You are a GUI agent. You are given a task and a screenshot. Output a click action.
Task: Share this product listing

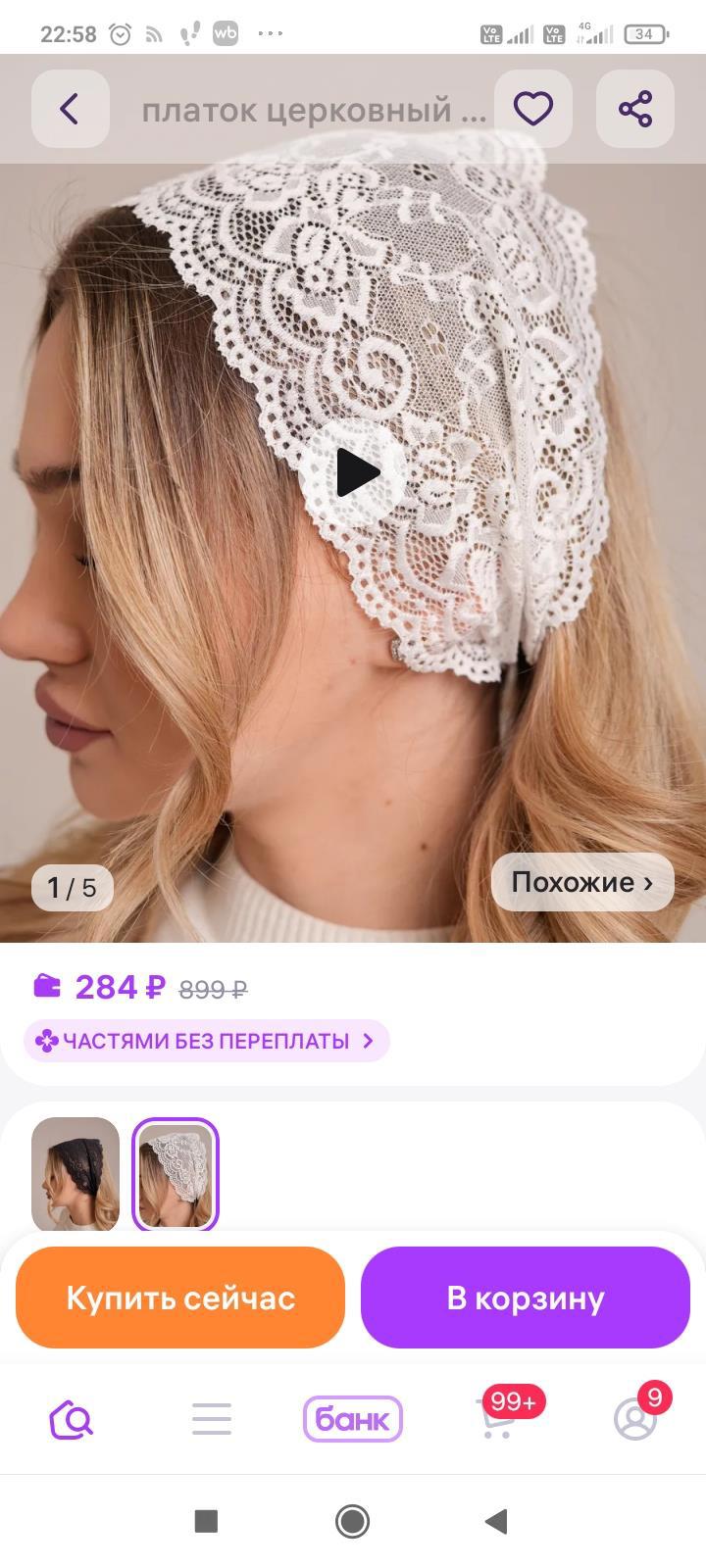(635, 109)
